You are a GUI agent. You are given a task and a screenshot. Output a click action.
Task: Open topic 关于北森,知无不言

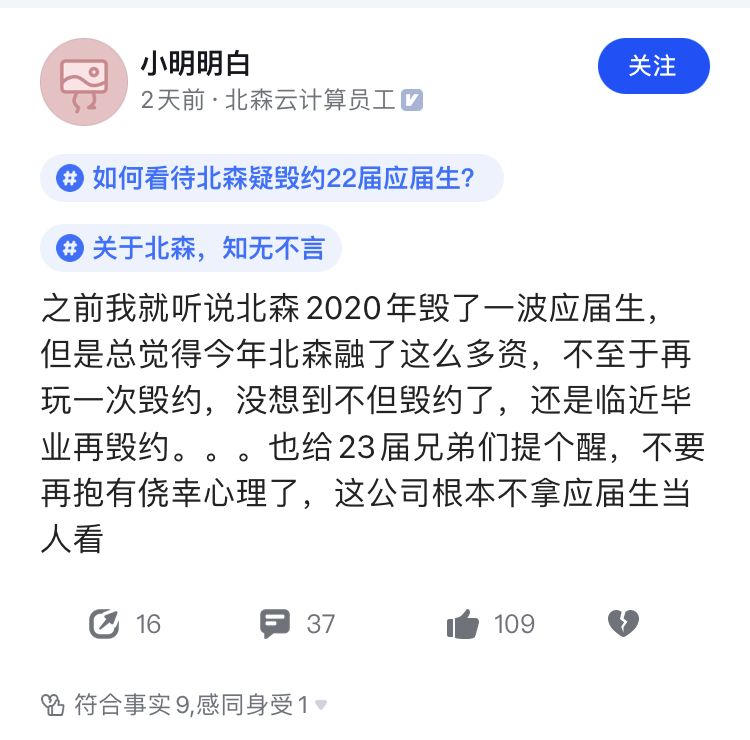point(191,248)
